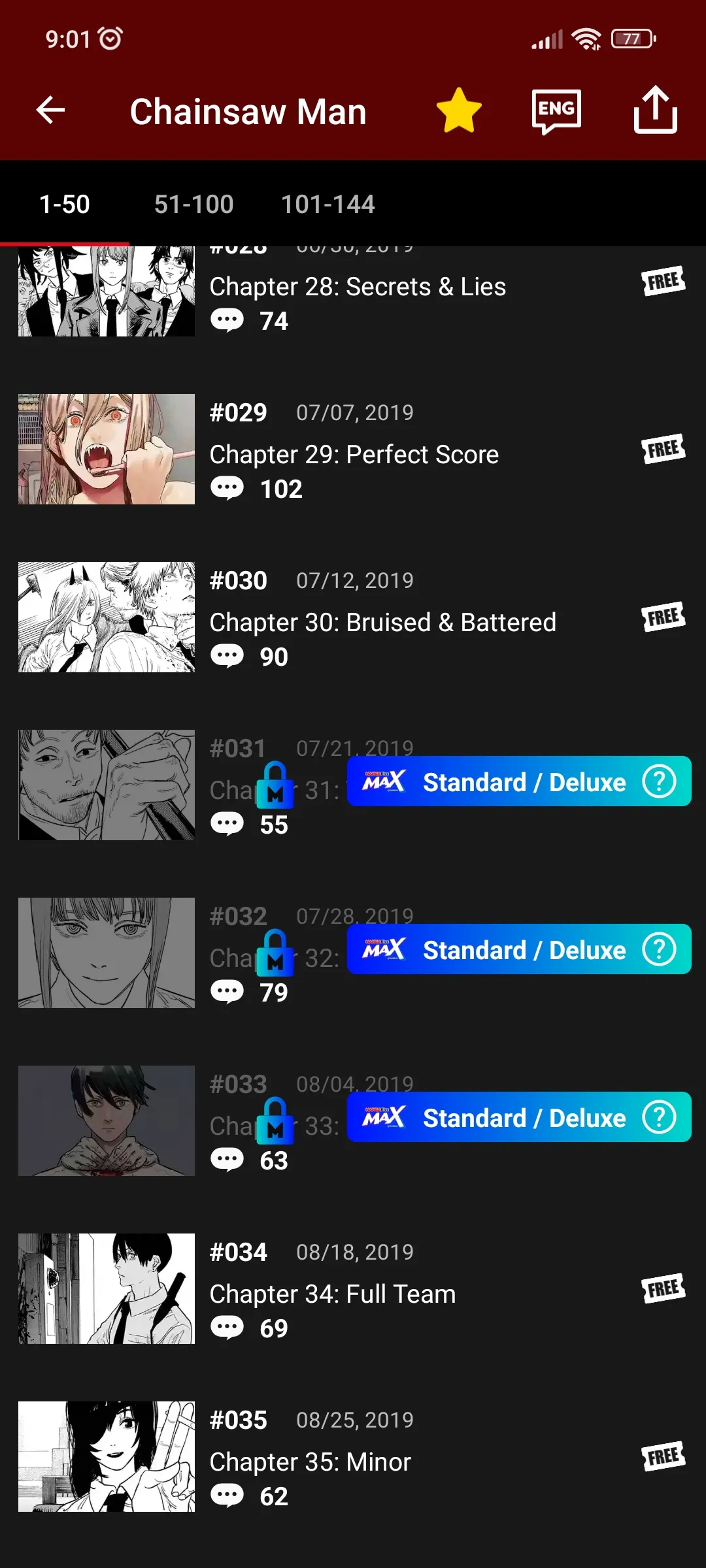Open Chapter 30: Bruised & Battered
Screen dimensions: 706x1568
click(x=383, y=623)
